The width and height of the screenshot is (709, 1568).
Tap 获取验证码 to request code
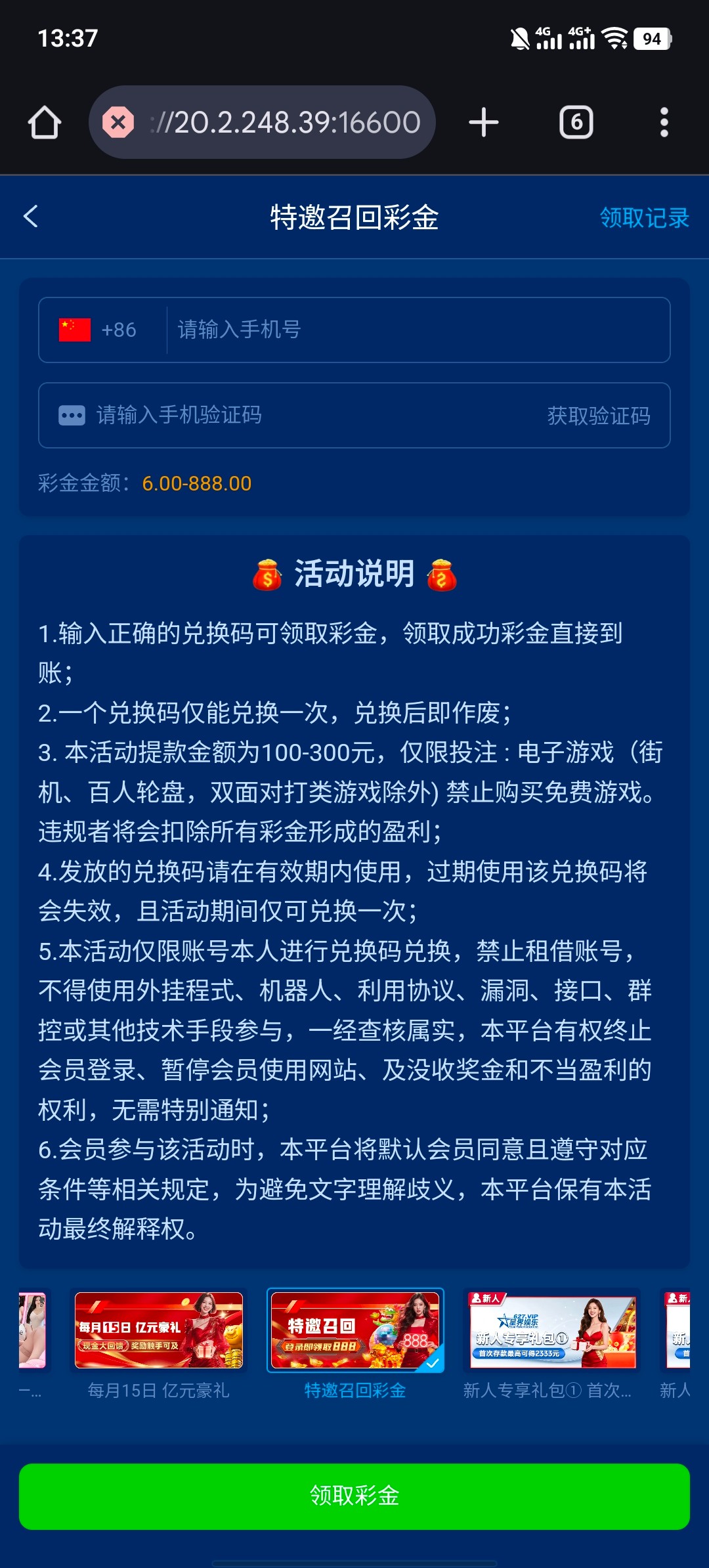pos(599,416)
